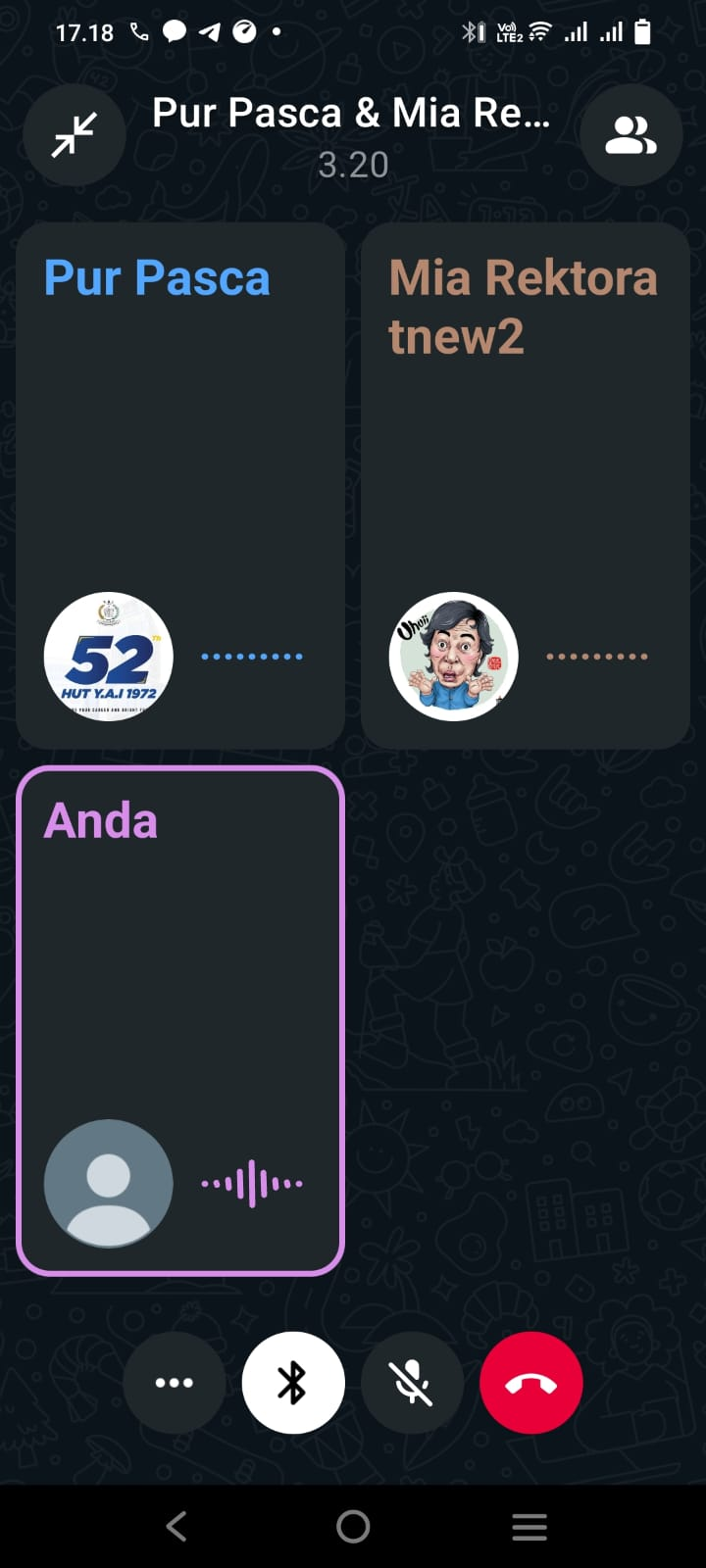Select the Pur Pasca participant tile

(180, 485)
